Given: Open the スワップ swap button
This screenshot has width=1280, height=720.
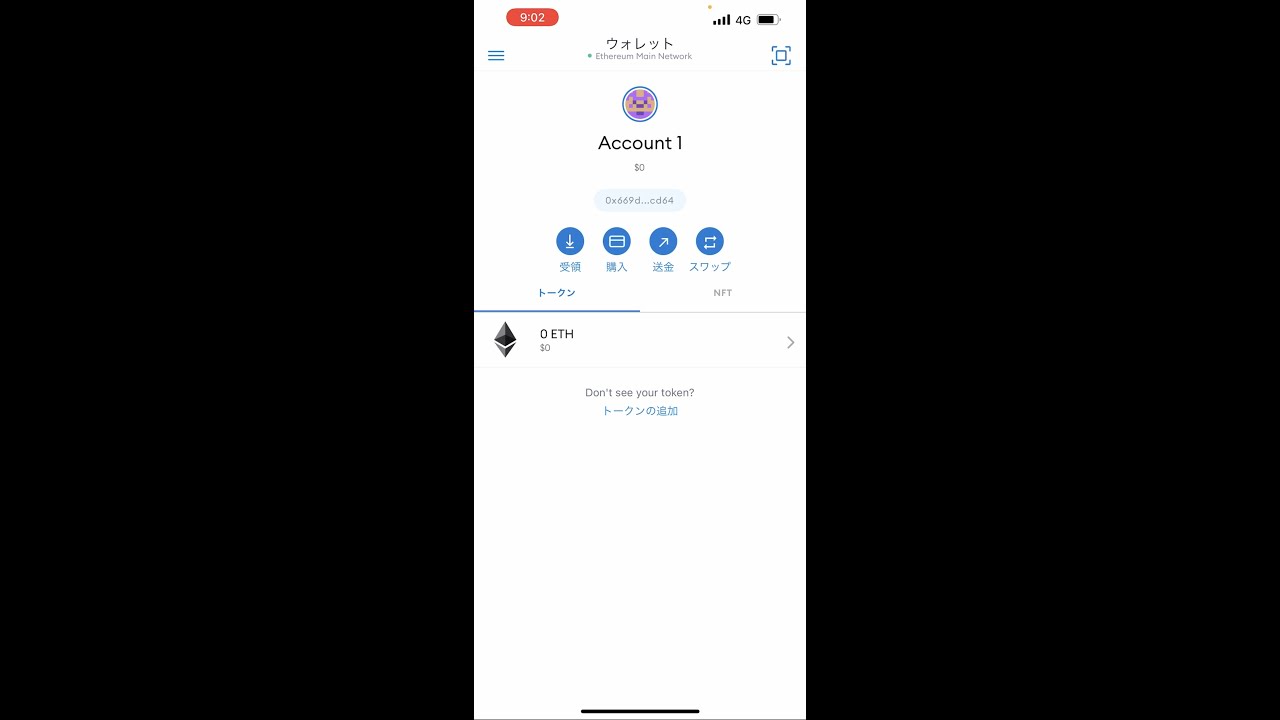Looking at the screenshot, I should click(x=710, y=241).
